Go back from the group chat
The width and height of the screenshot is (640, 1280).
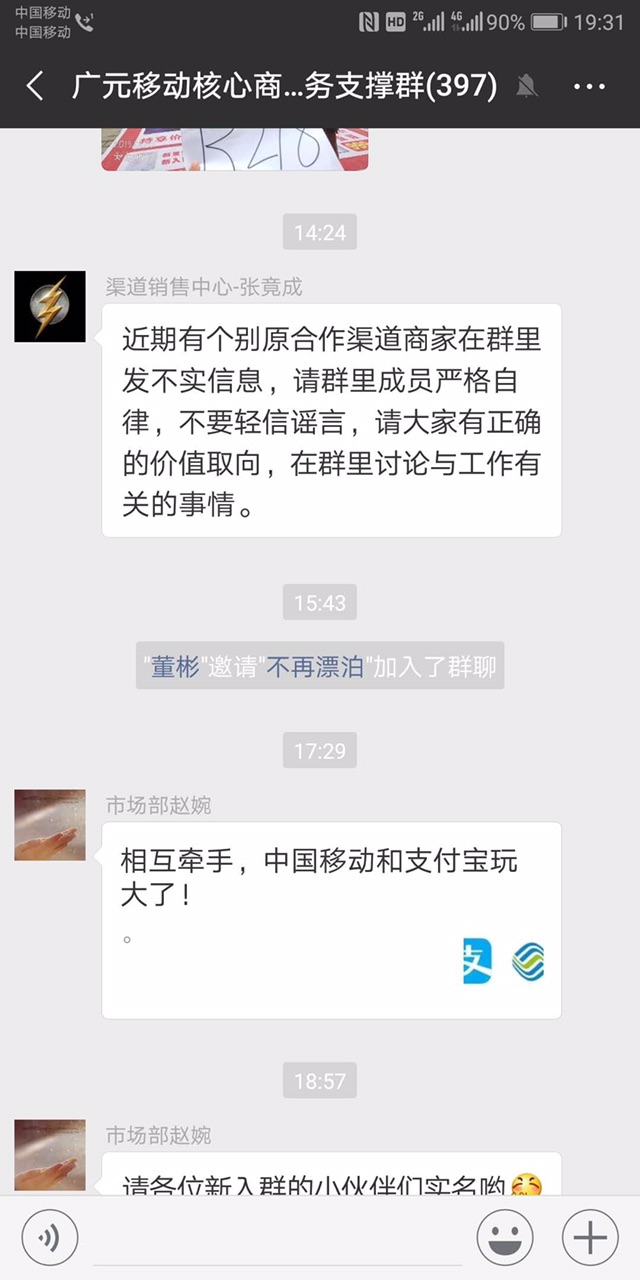[x=35, y=86]
